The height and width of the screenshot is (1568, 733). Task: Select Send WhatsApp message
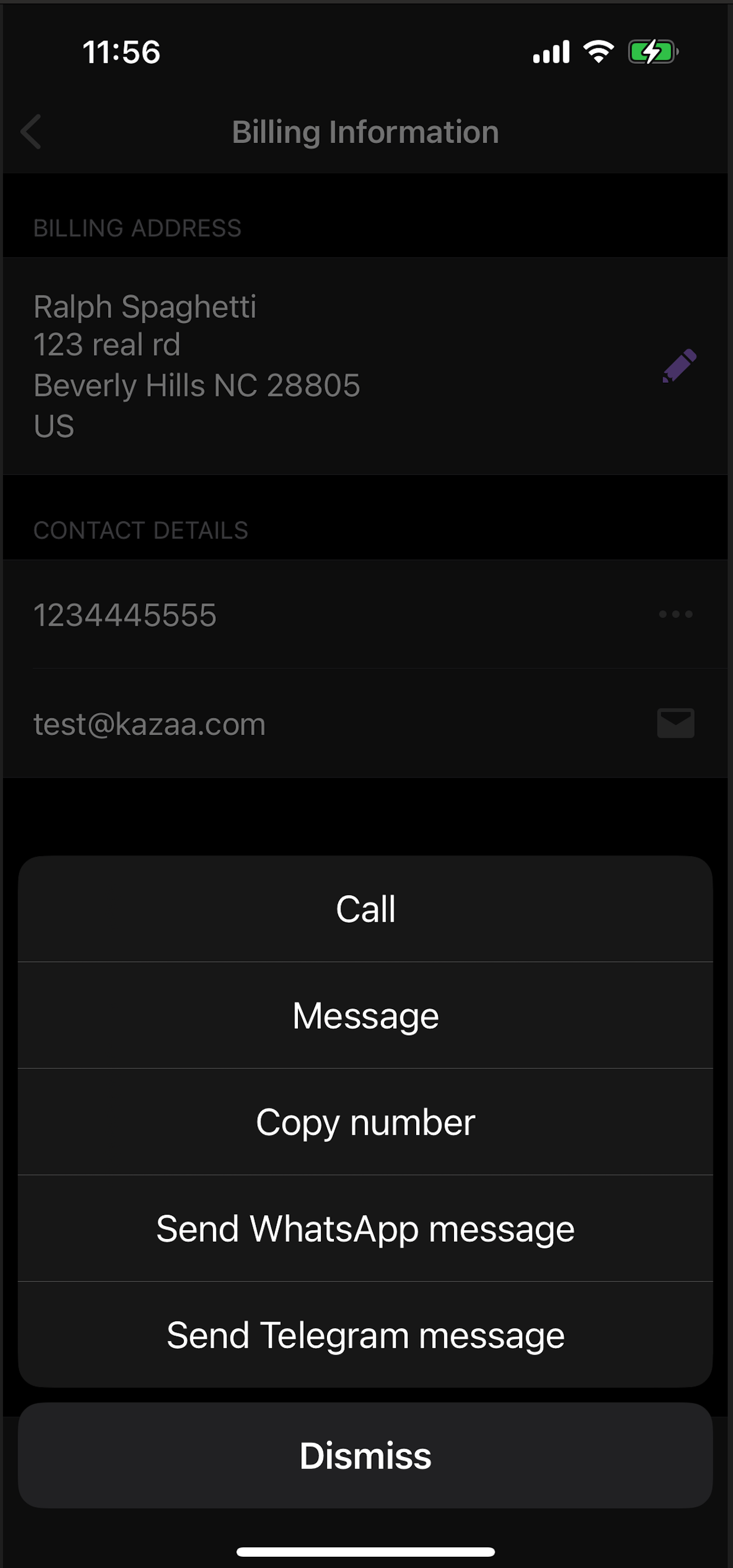point(365,1229)
